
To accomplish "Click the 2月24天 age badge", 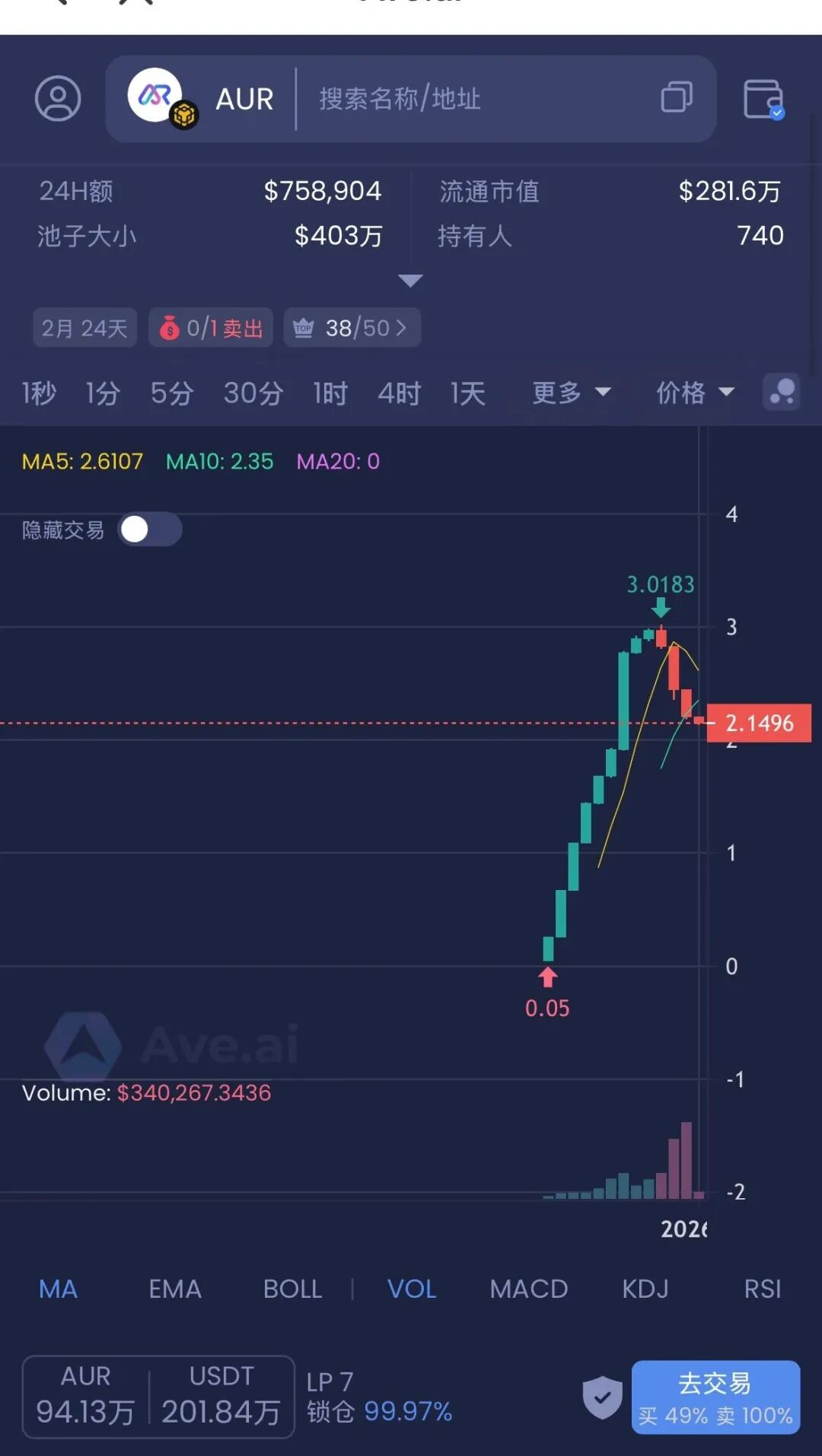I will (84, 327).
